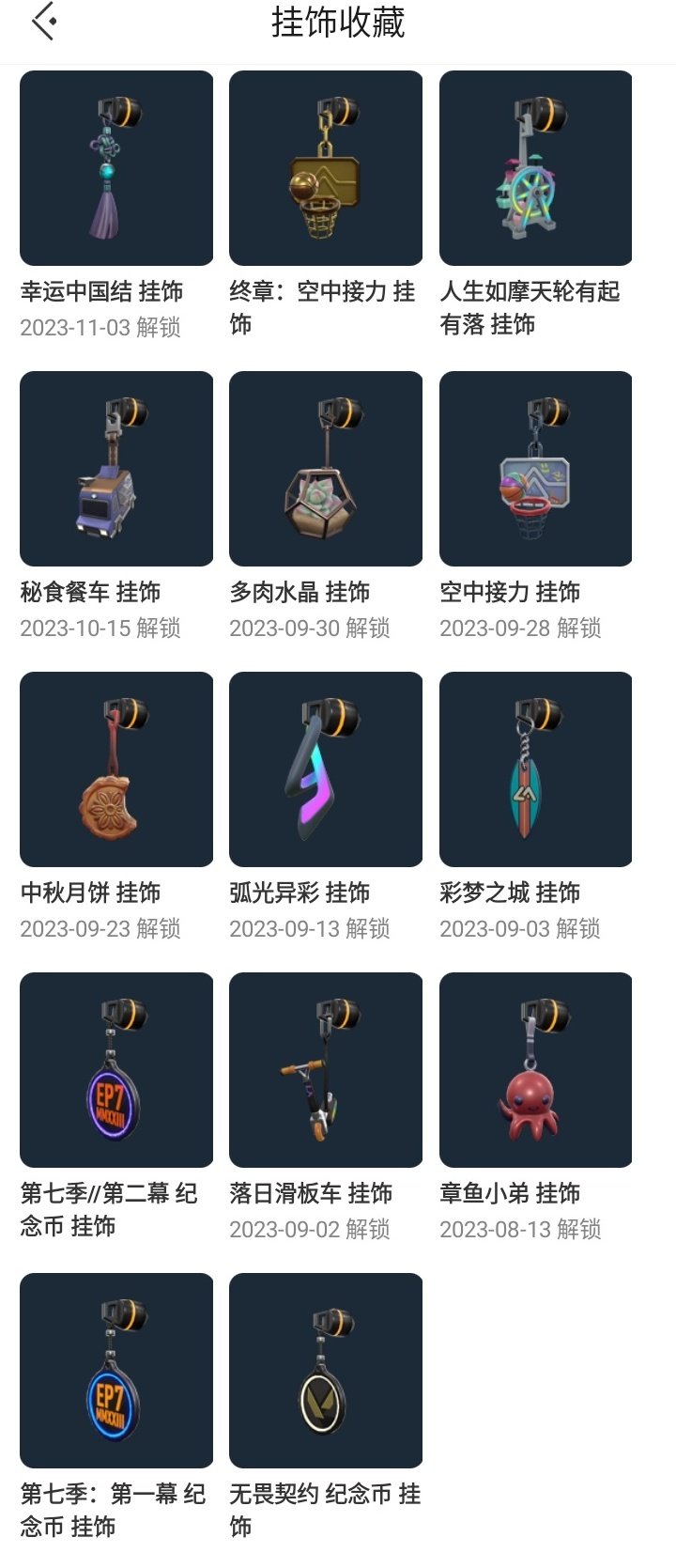The width and height of the screenshot is (676, 1568).
Task: Open the 秘食餐车 food truck charm
Action: (115, 467)
